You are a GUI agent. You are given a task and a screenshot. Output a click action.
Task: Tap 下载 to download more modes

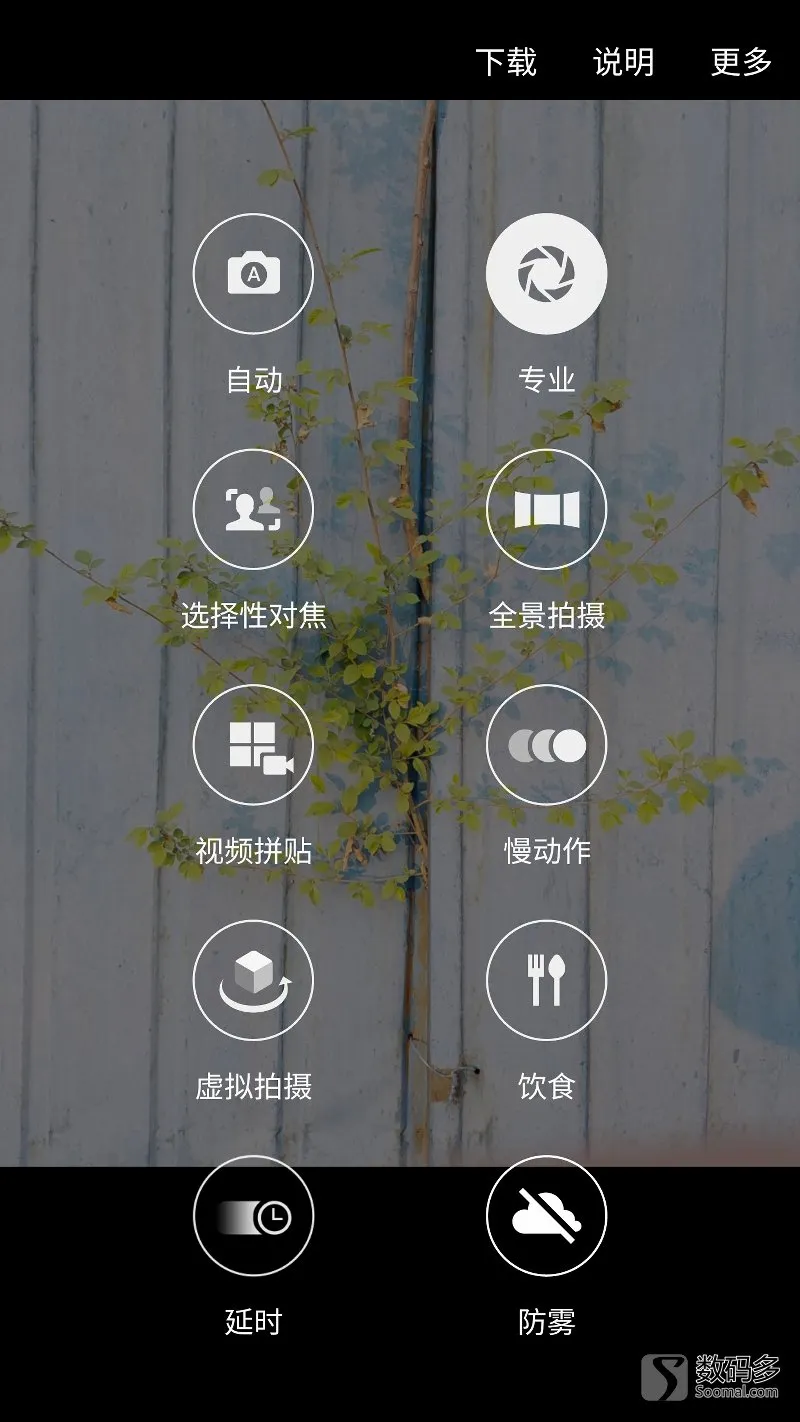506,62
